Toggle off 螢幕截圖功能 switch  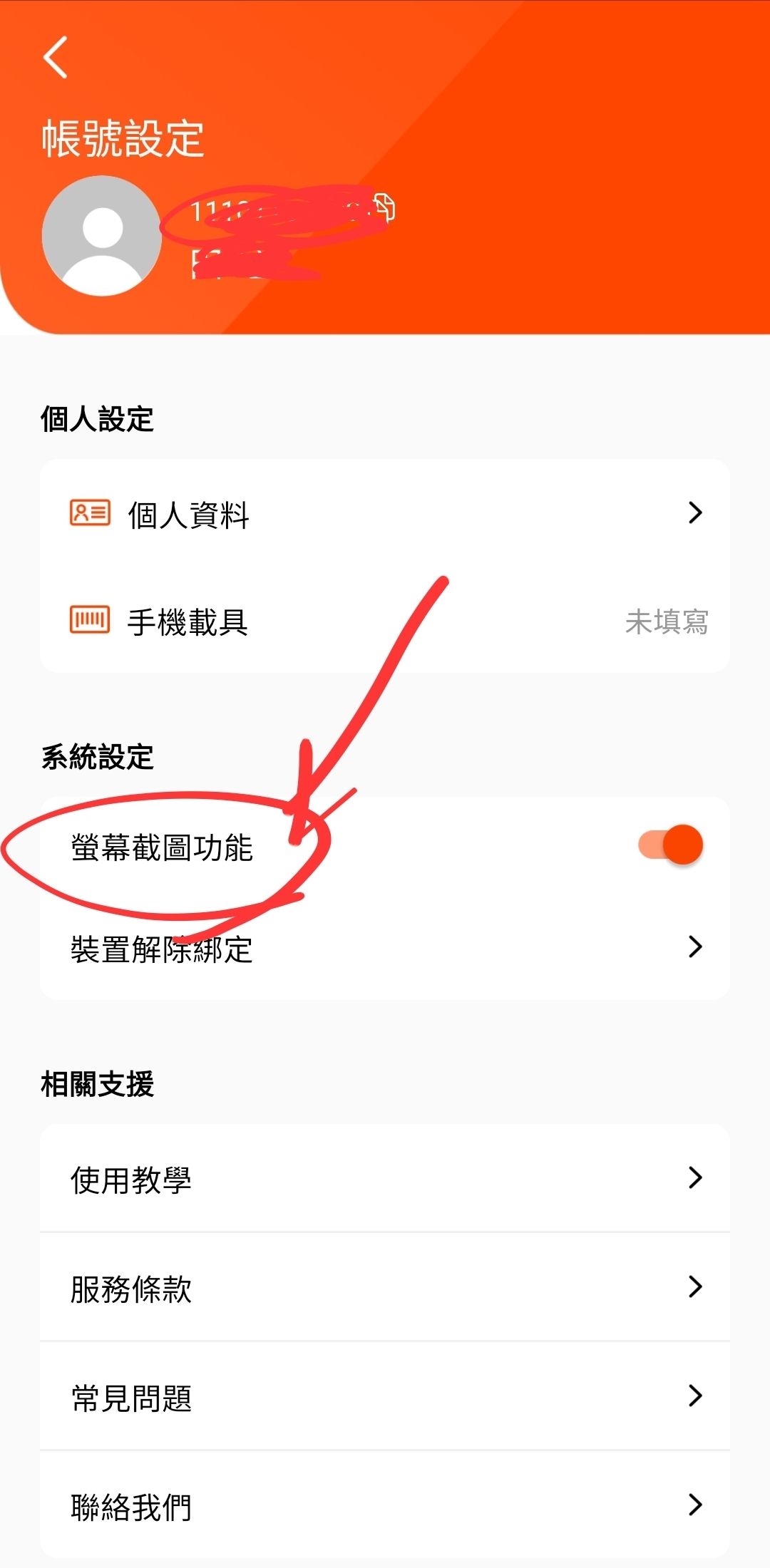point(670,845)
